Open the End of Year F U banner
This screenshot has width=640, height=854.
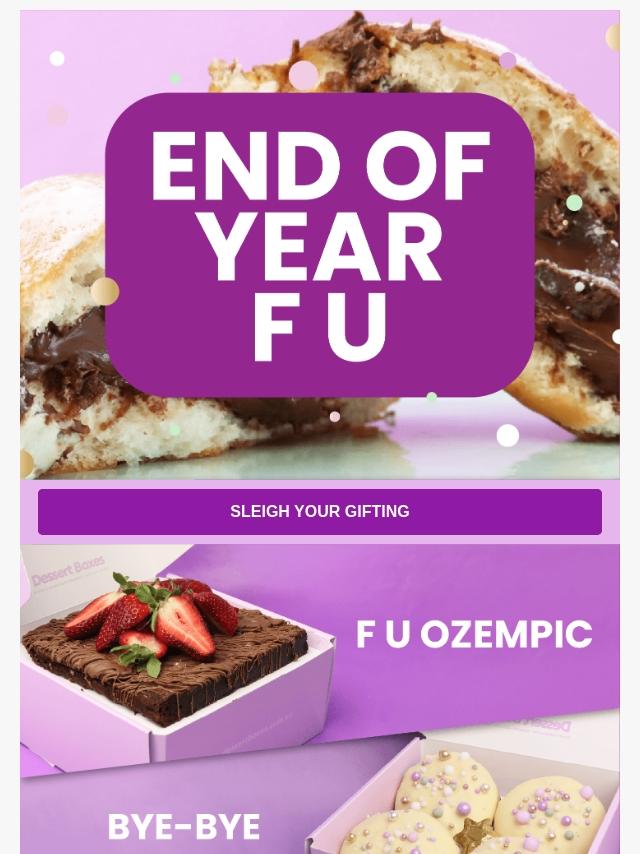coord(320,245)
